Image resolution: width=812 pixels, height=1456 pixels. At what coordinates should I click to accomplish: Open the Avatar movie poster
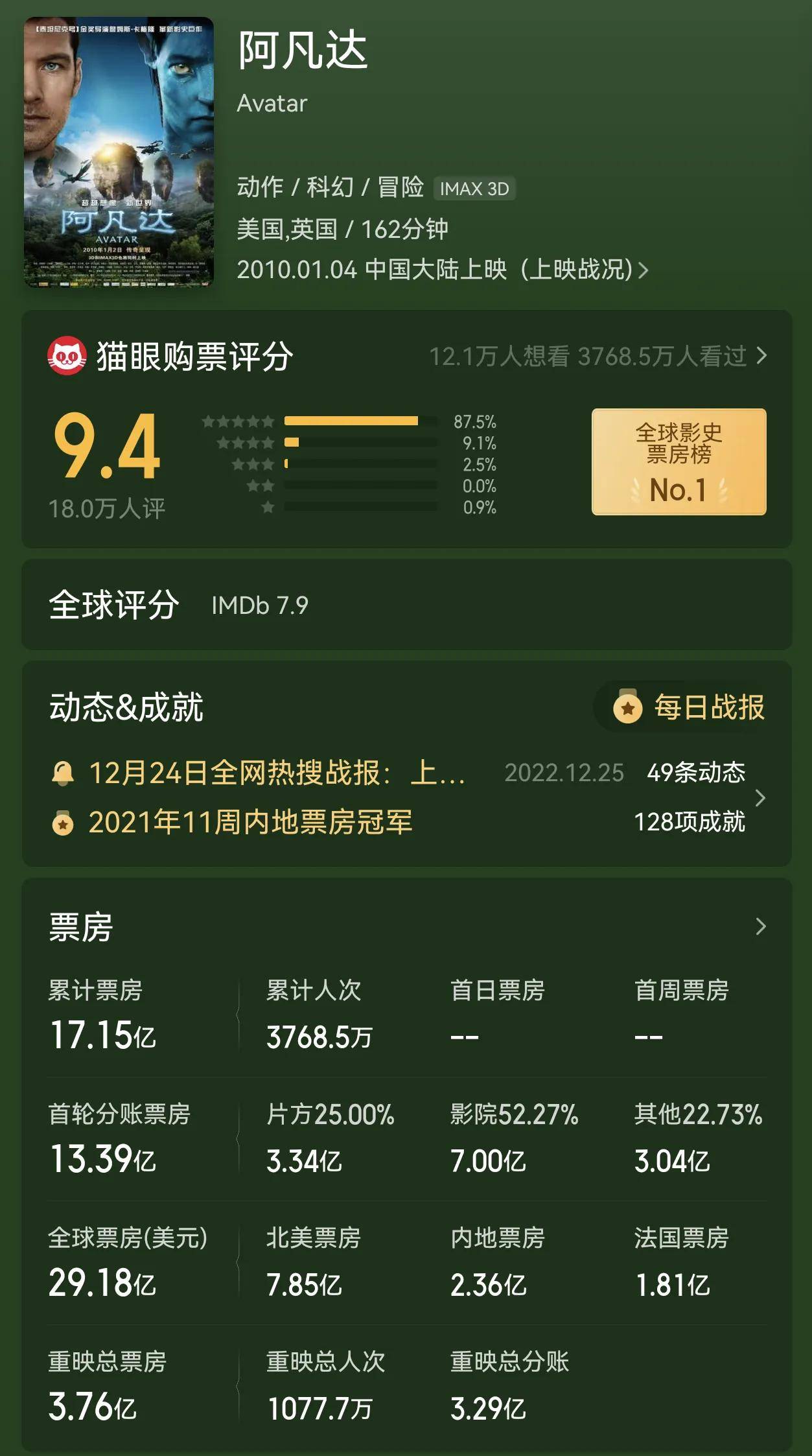[119, 152]
